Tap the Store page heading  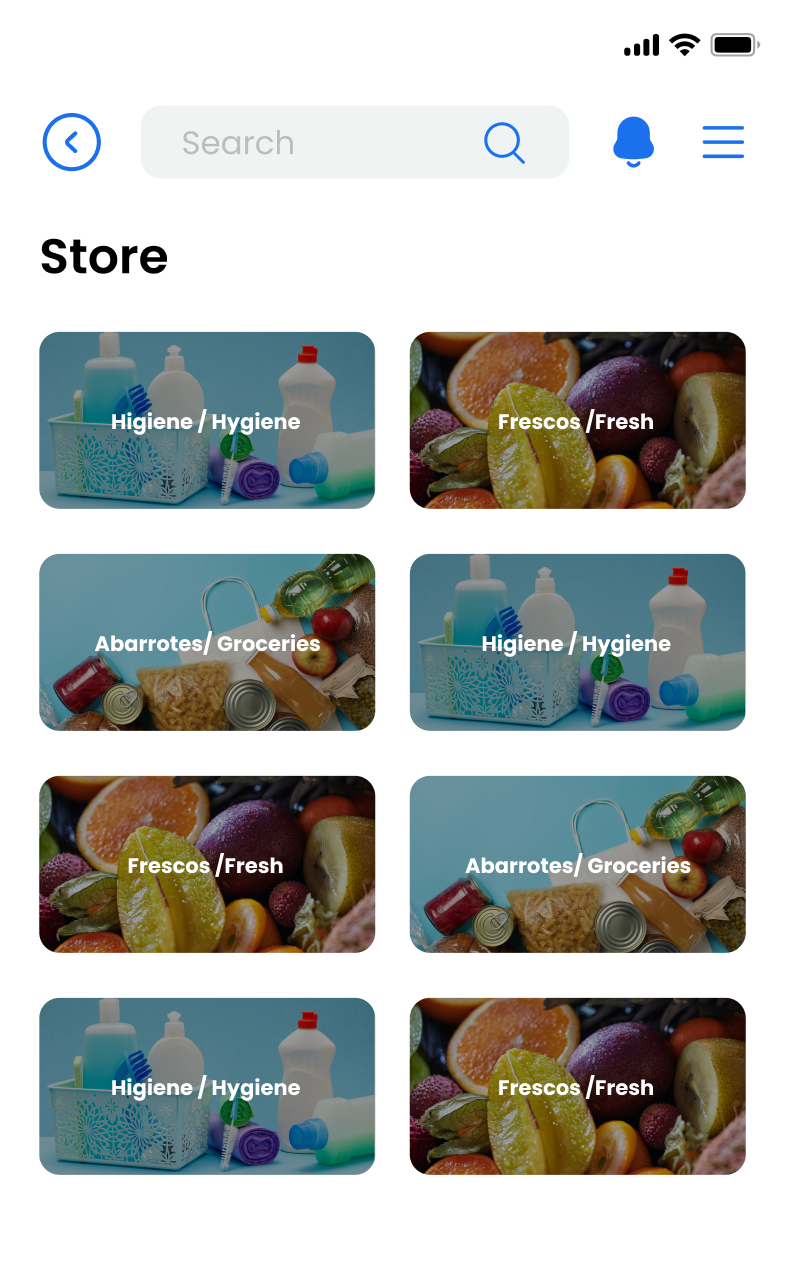(x=103, y=257)
